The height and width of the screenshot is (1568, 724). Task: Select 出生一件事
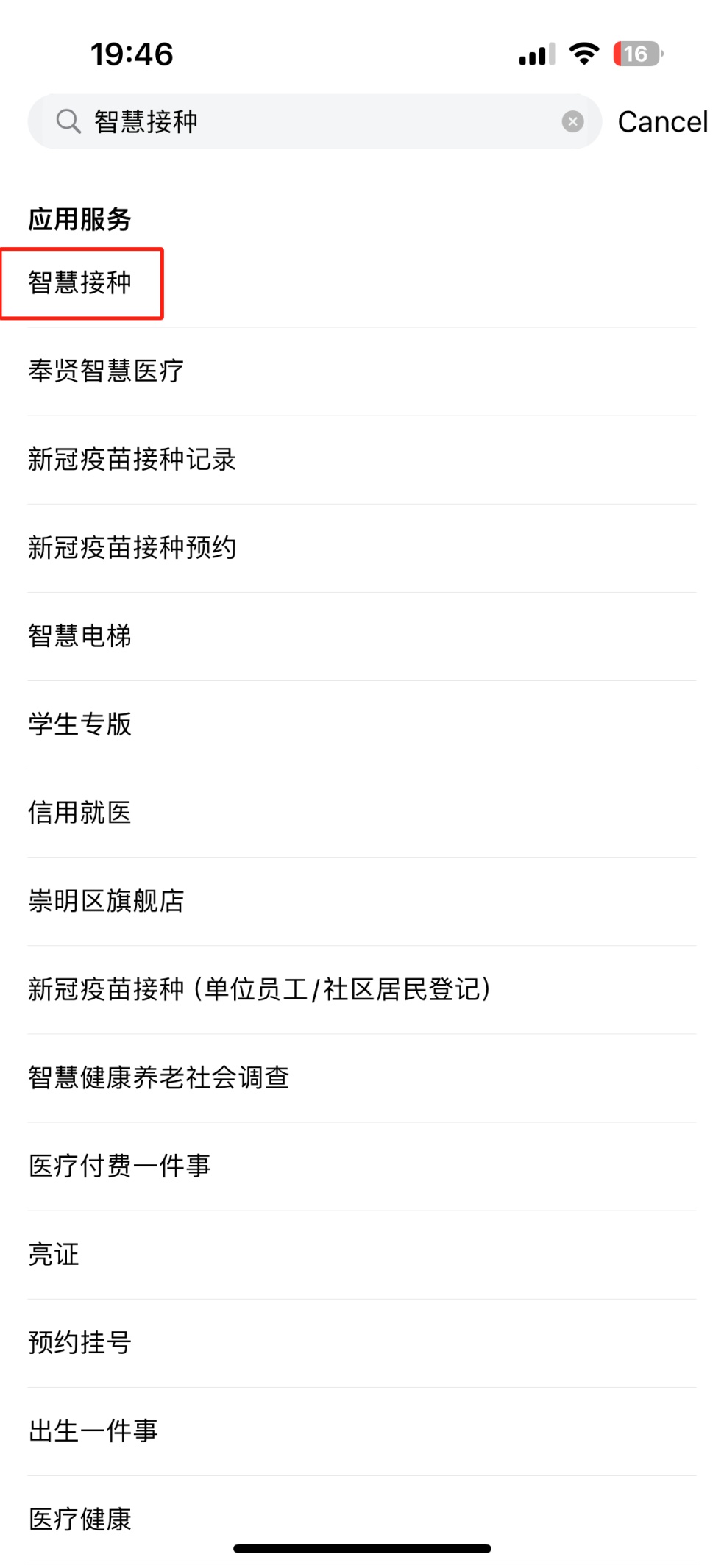tap(362, 1430)
